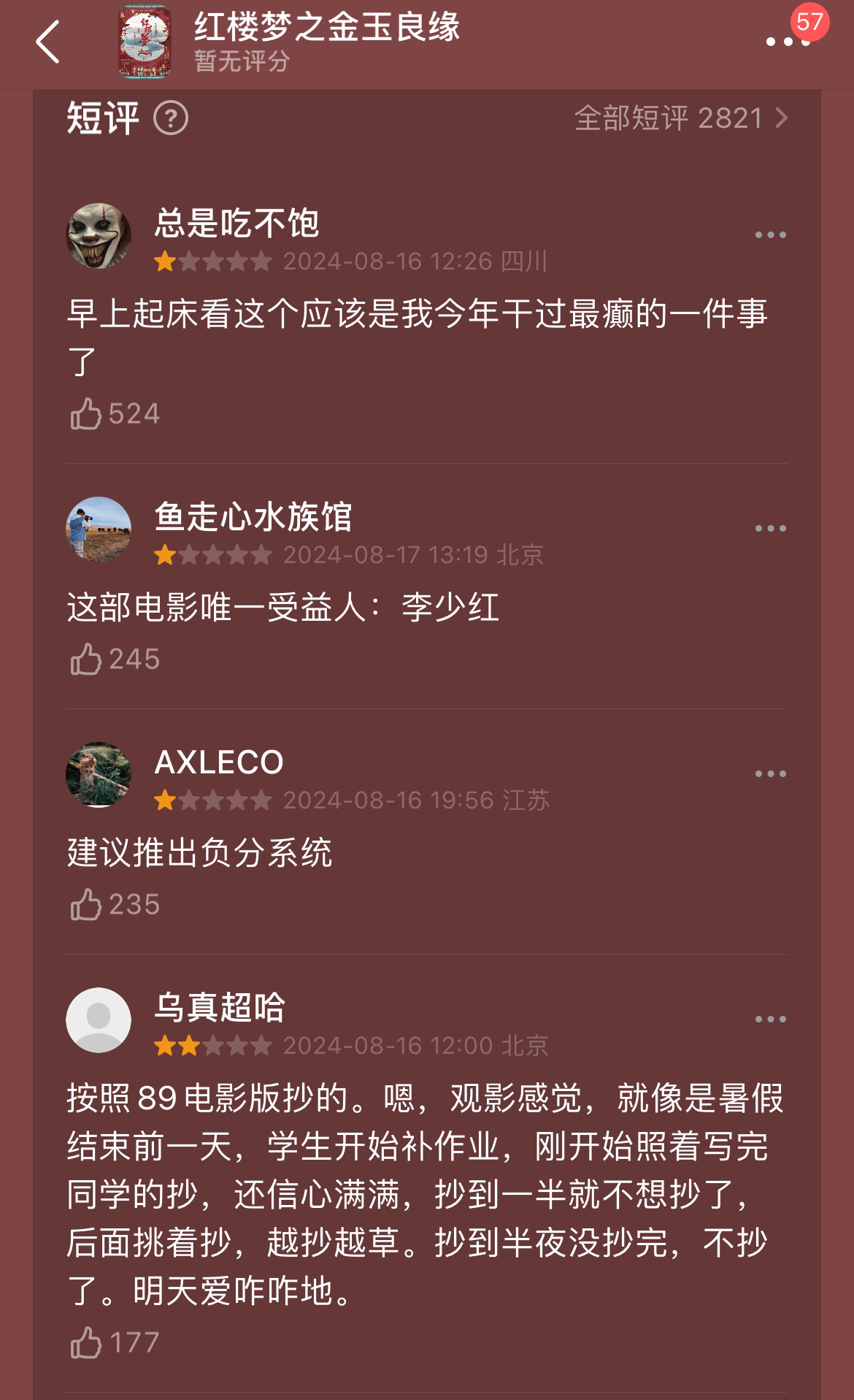Image resolution: width=854 pixels, height=1400 pixels.
Task: Open 乌真超哈's profile avatar
Action: tap(99, 1020)
